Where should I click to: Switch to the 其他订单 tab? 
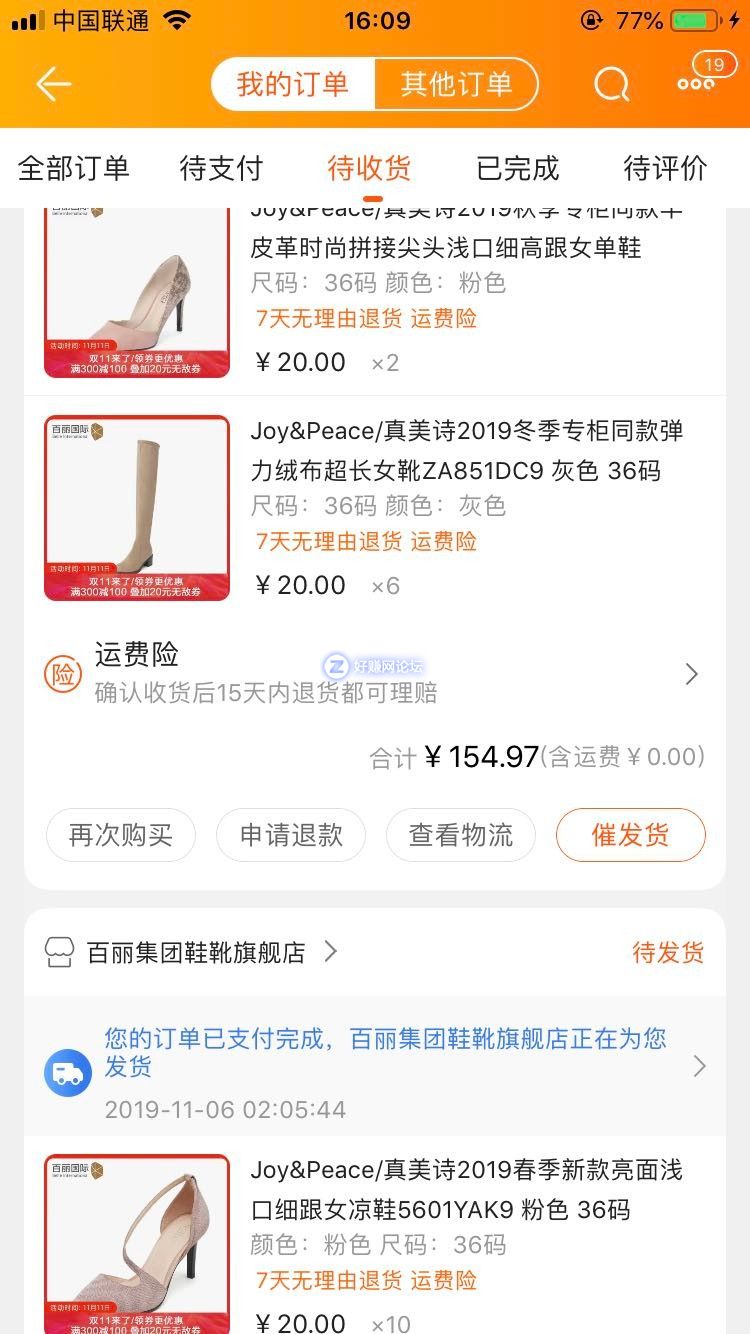(456, 85)
